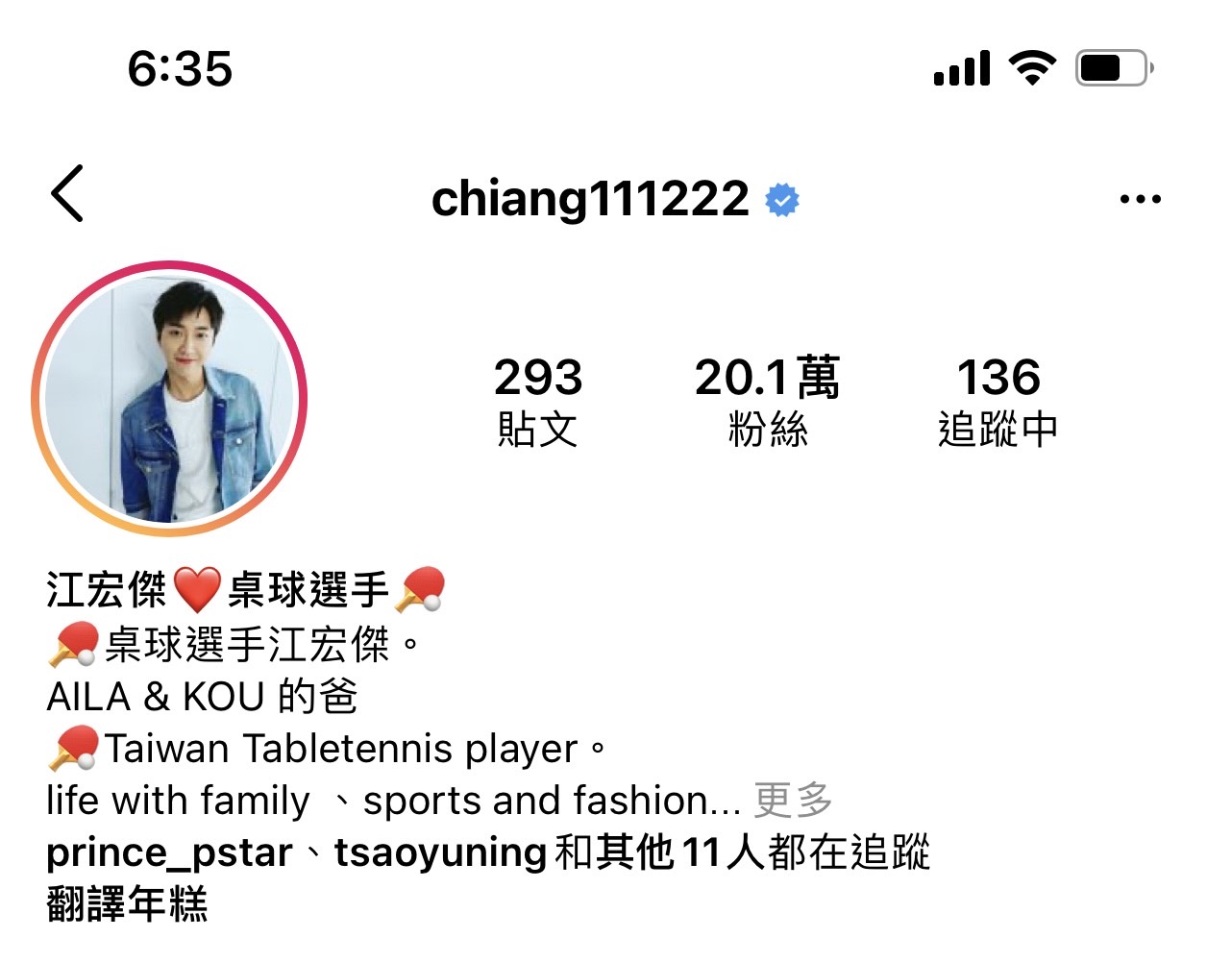Expand the bio with 更多
The width and height of the screenshot is (1232, 963).
click(793, 800)
